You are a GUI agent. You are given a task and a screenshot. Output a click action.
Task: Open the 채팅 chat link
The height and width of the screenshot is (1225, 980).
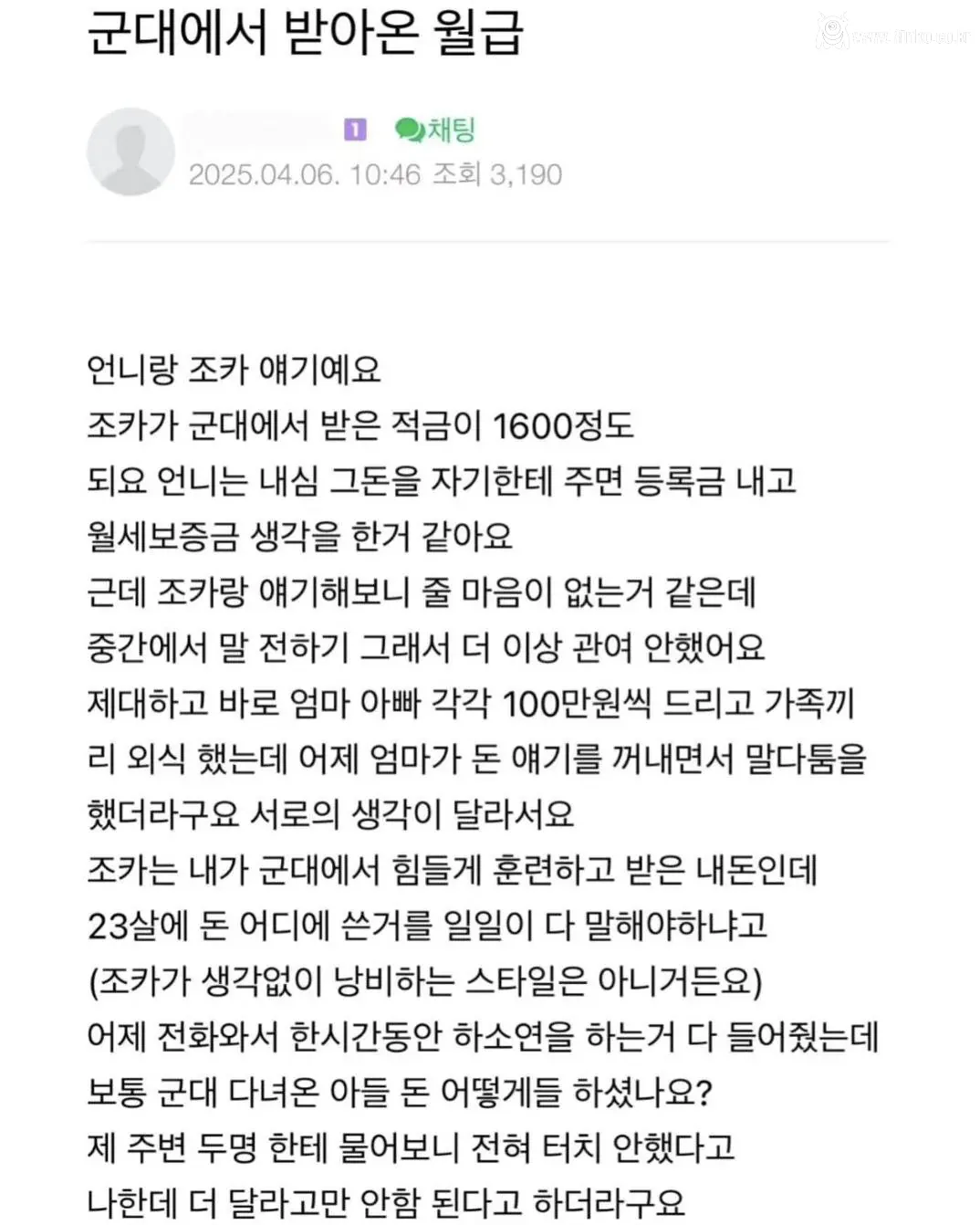448,130
